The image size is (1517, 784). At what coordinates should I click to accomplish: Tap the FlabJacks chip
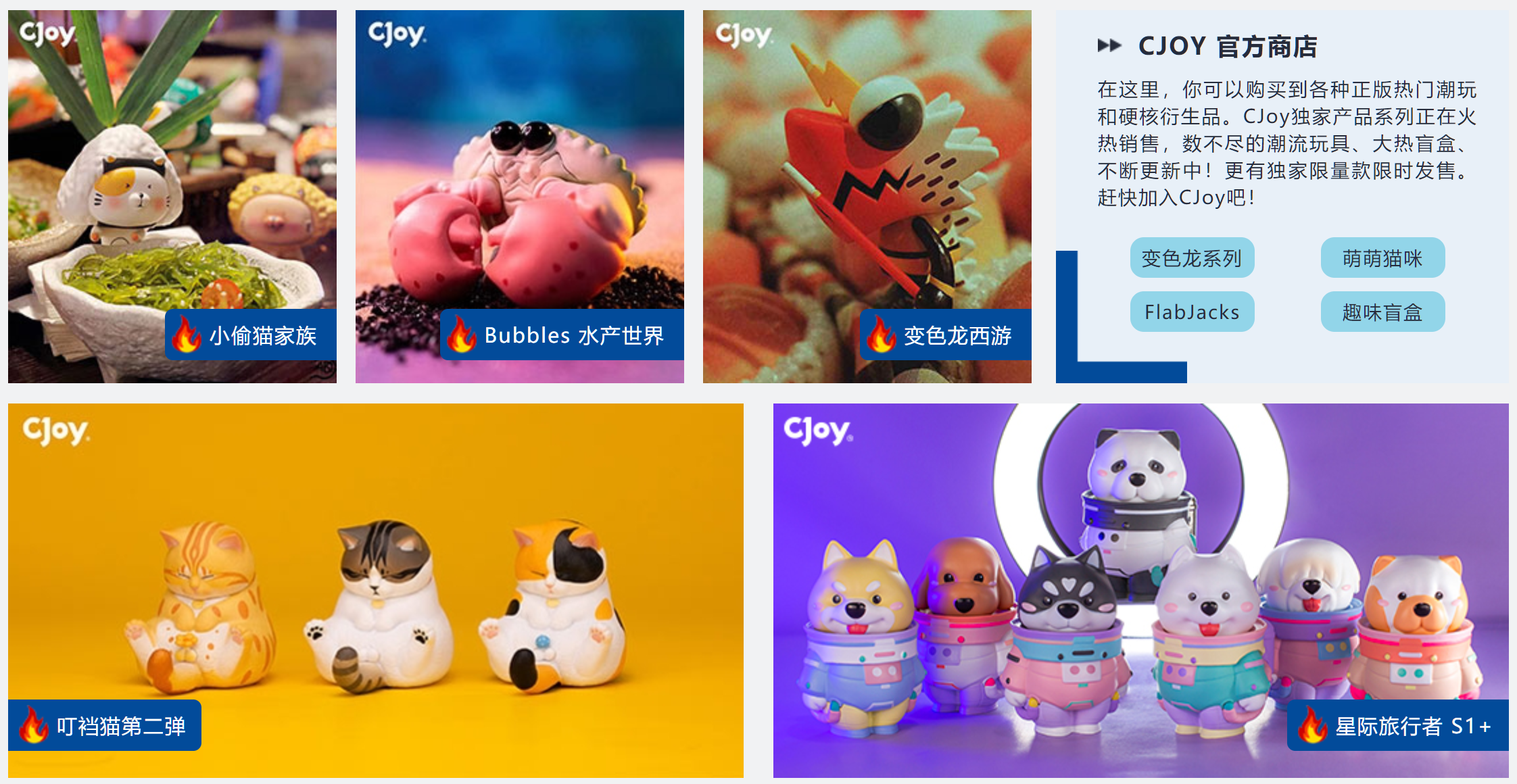[x=1192, y=312]
